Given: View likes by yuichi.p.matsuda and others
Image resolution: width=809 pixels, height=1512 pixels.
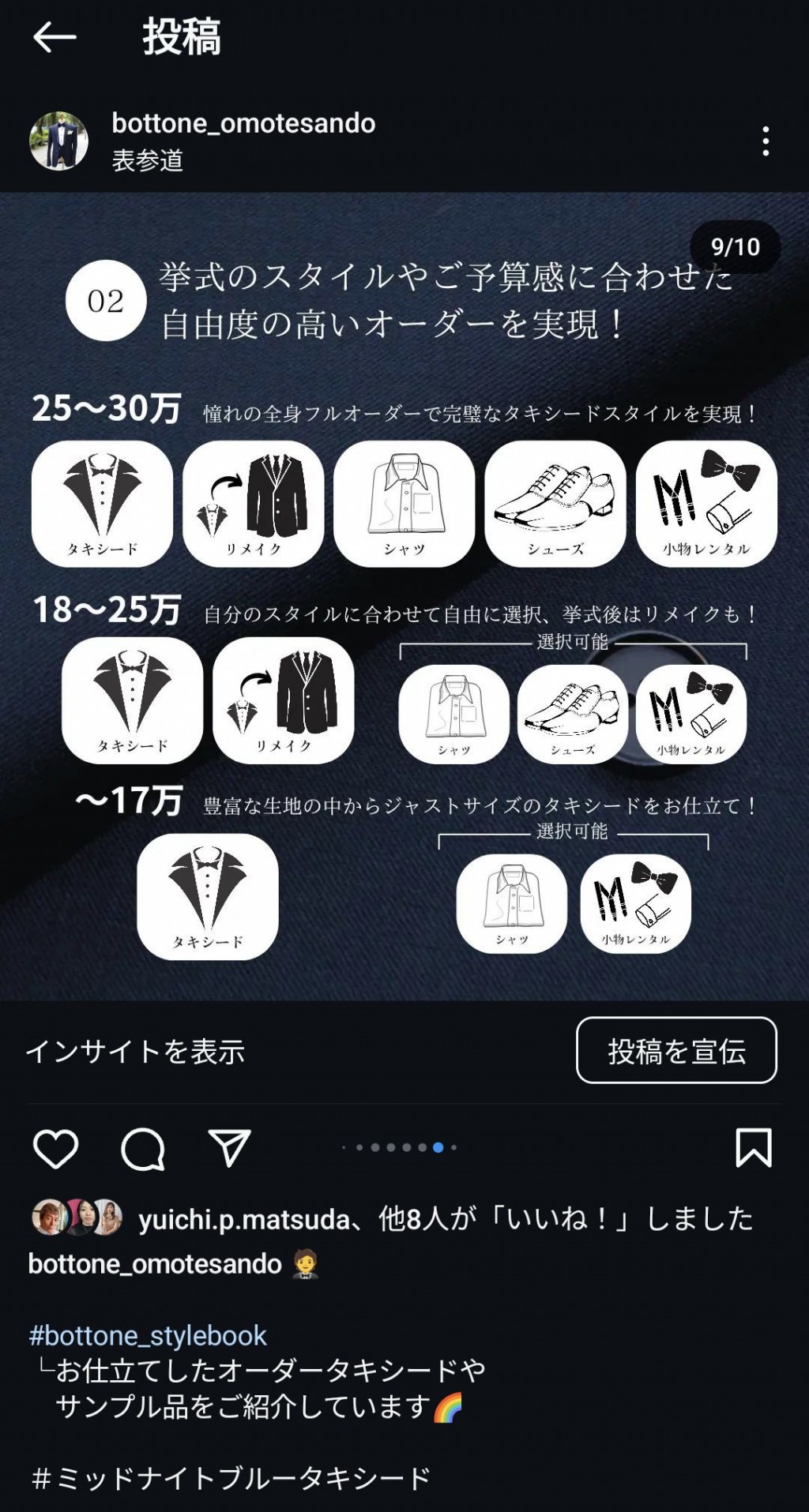Looking at the screenshot, I should pyautogui.click(x=446, y=1219).
